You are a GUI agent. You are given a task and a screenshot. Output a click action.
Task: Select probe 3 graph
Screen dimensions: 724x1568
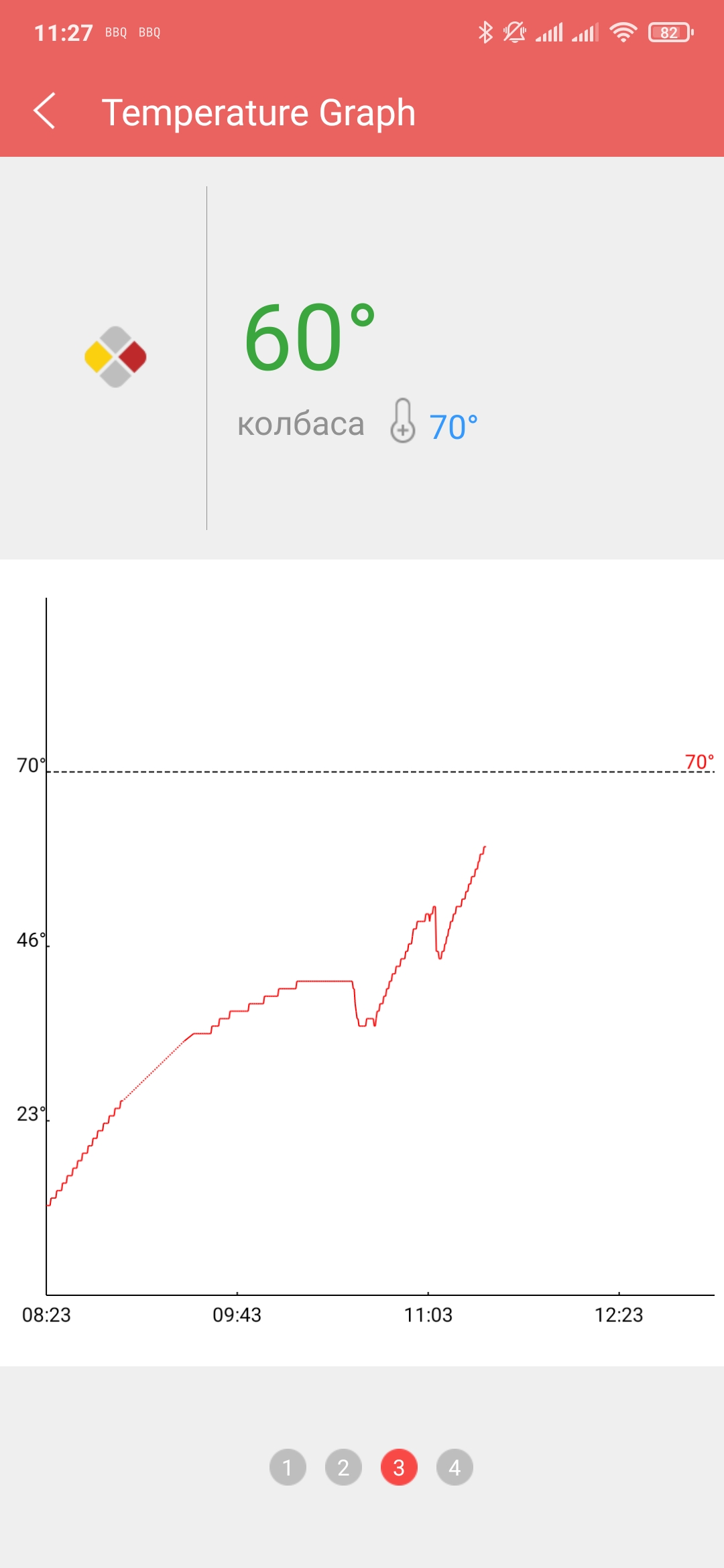399,1467
